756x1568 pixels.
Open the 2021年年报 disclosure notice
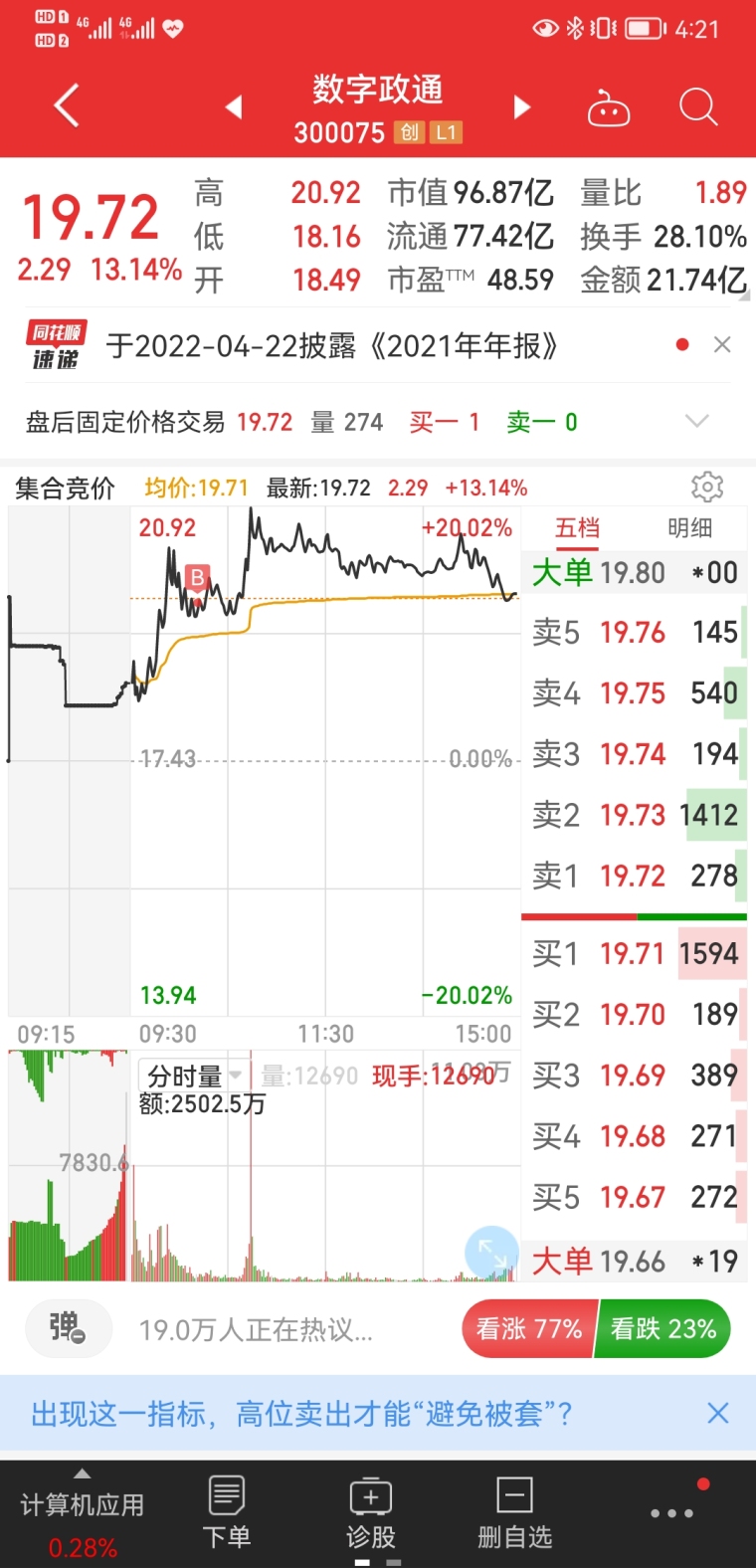(331, 345)
